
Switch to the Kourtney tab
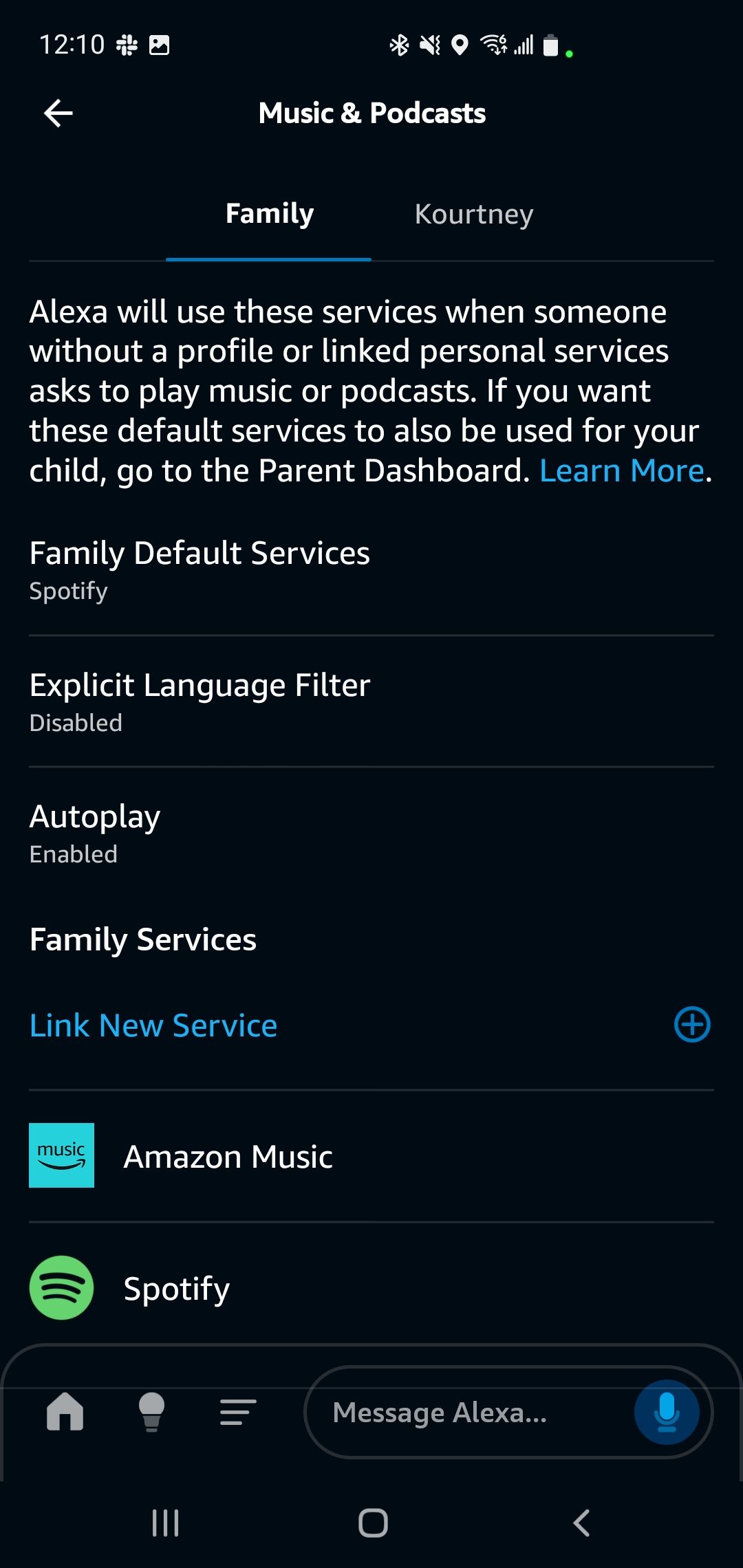coord(473,214)
